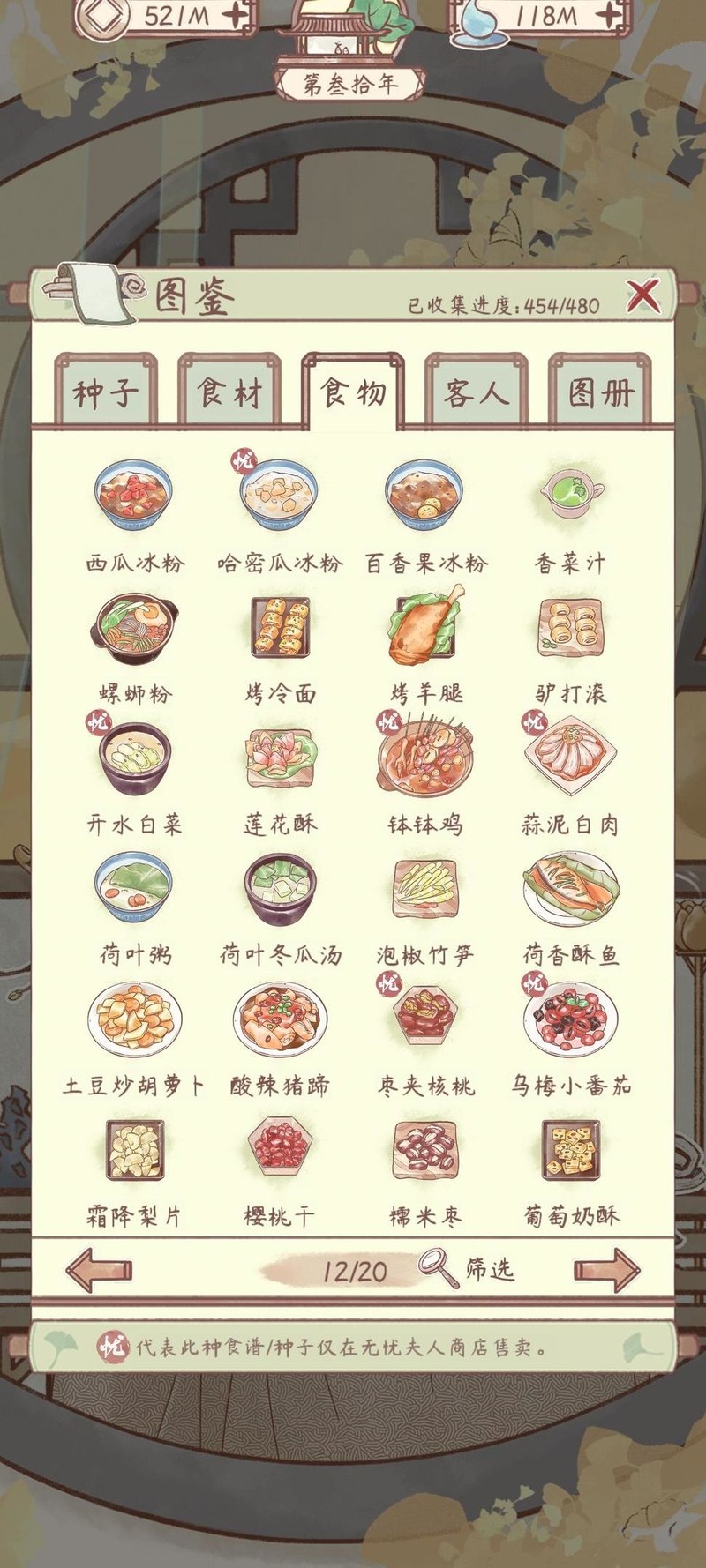
Task: Add more coins with the plus button
Action: [236, 15]
